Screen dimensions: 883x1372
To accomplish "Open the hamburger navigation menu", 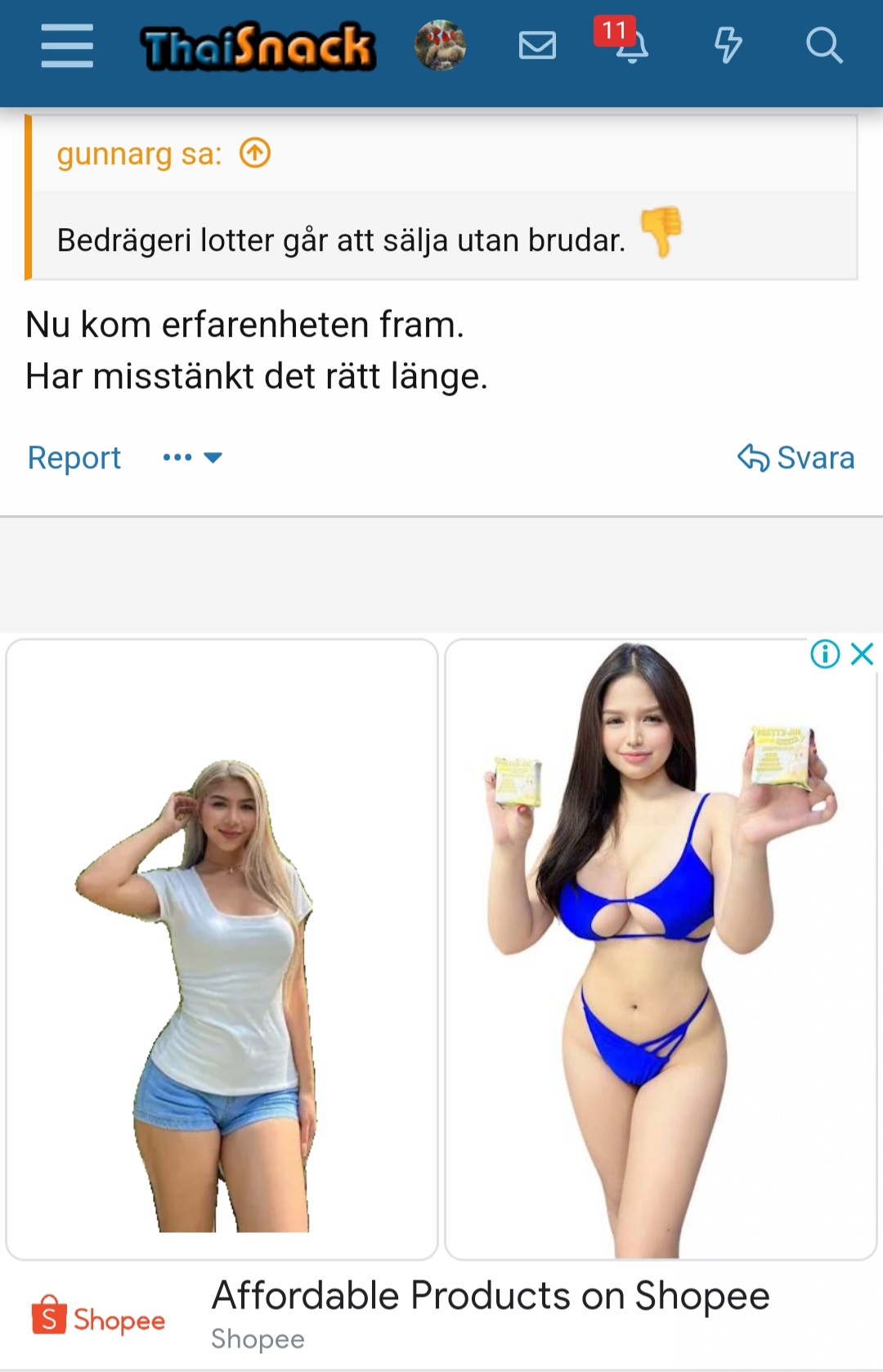I will [x=66, y=47].
